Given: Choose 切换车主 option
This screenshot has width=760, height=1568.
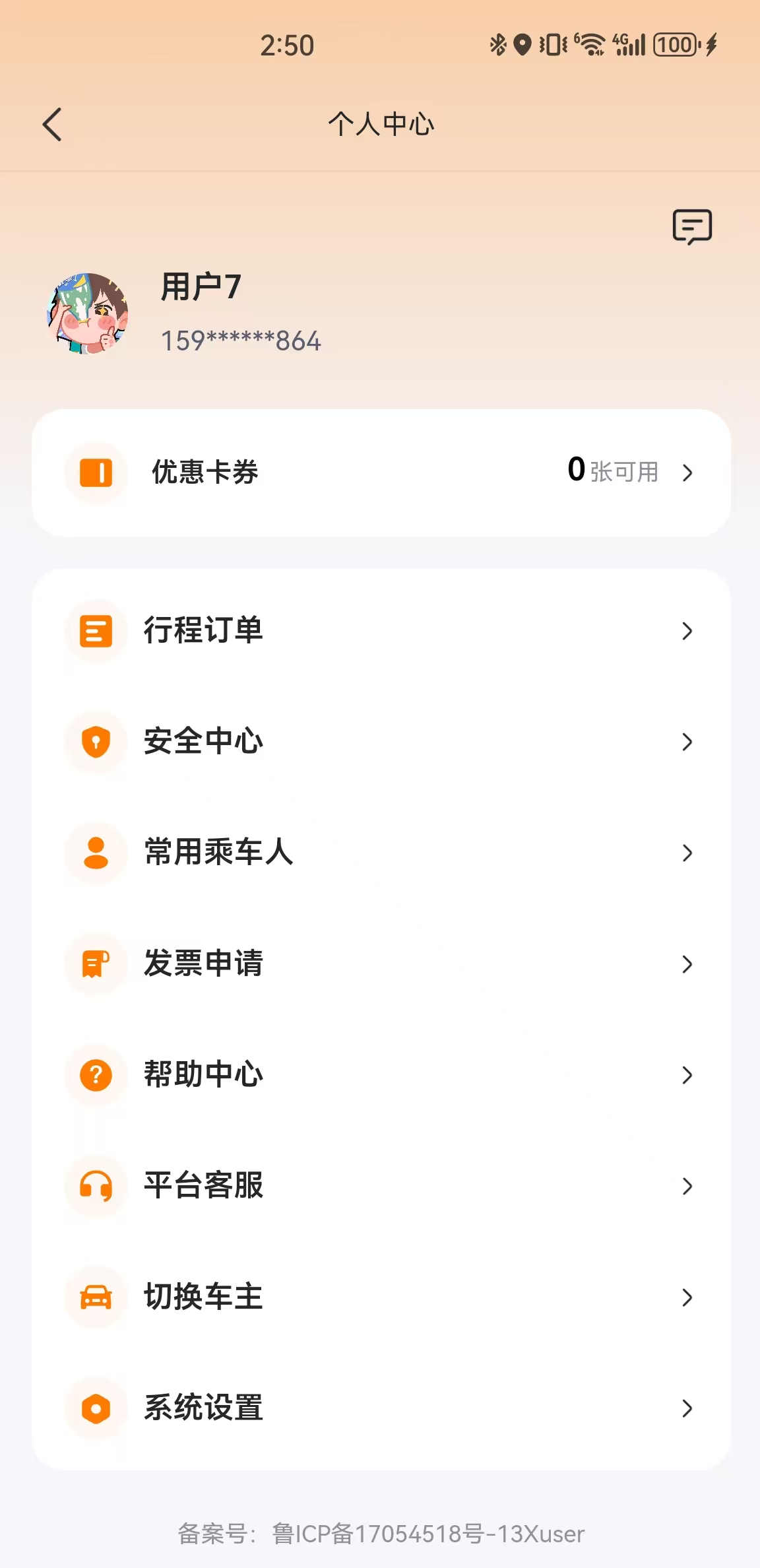Looking at the screenshot, I should (x=381, y=1297).
